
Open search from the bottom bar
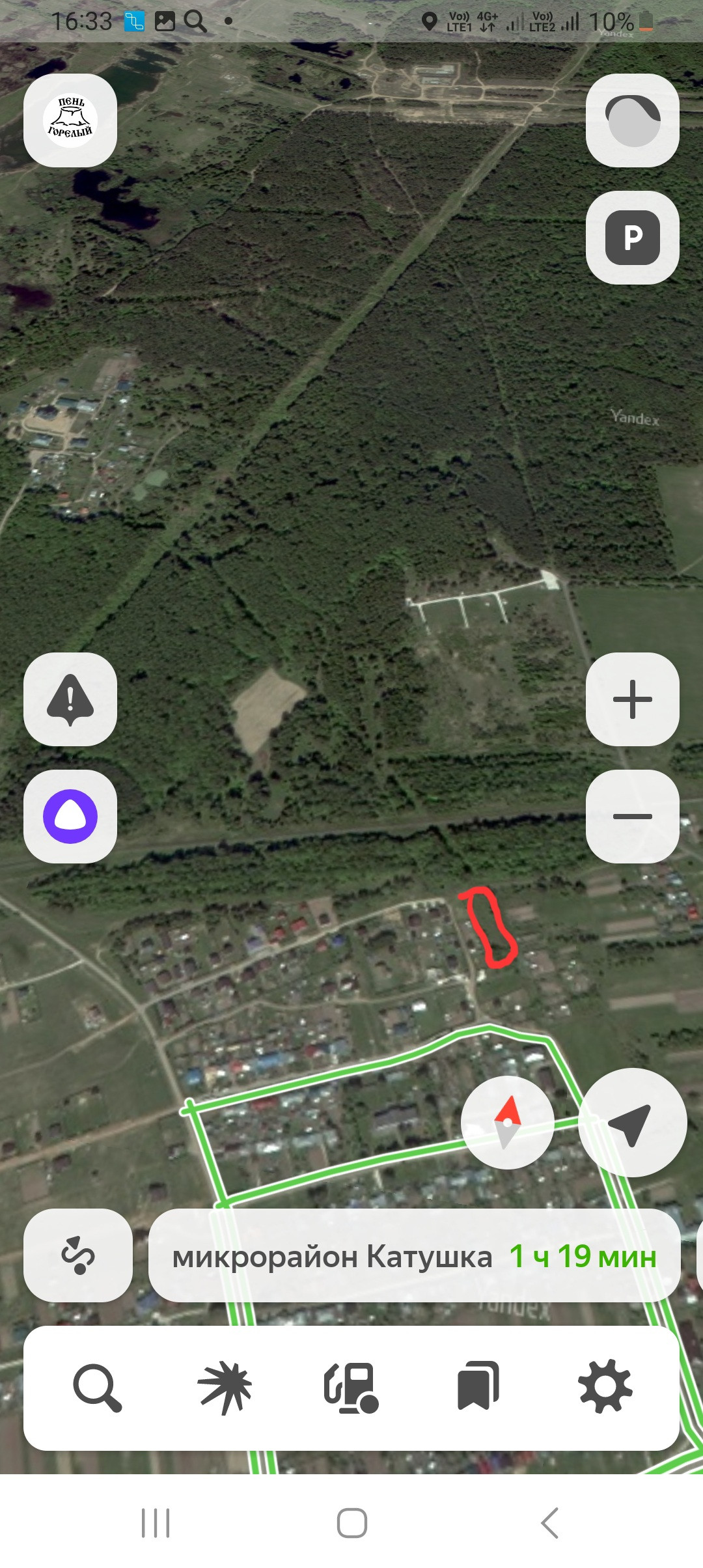coord(98,1388)
